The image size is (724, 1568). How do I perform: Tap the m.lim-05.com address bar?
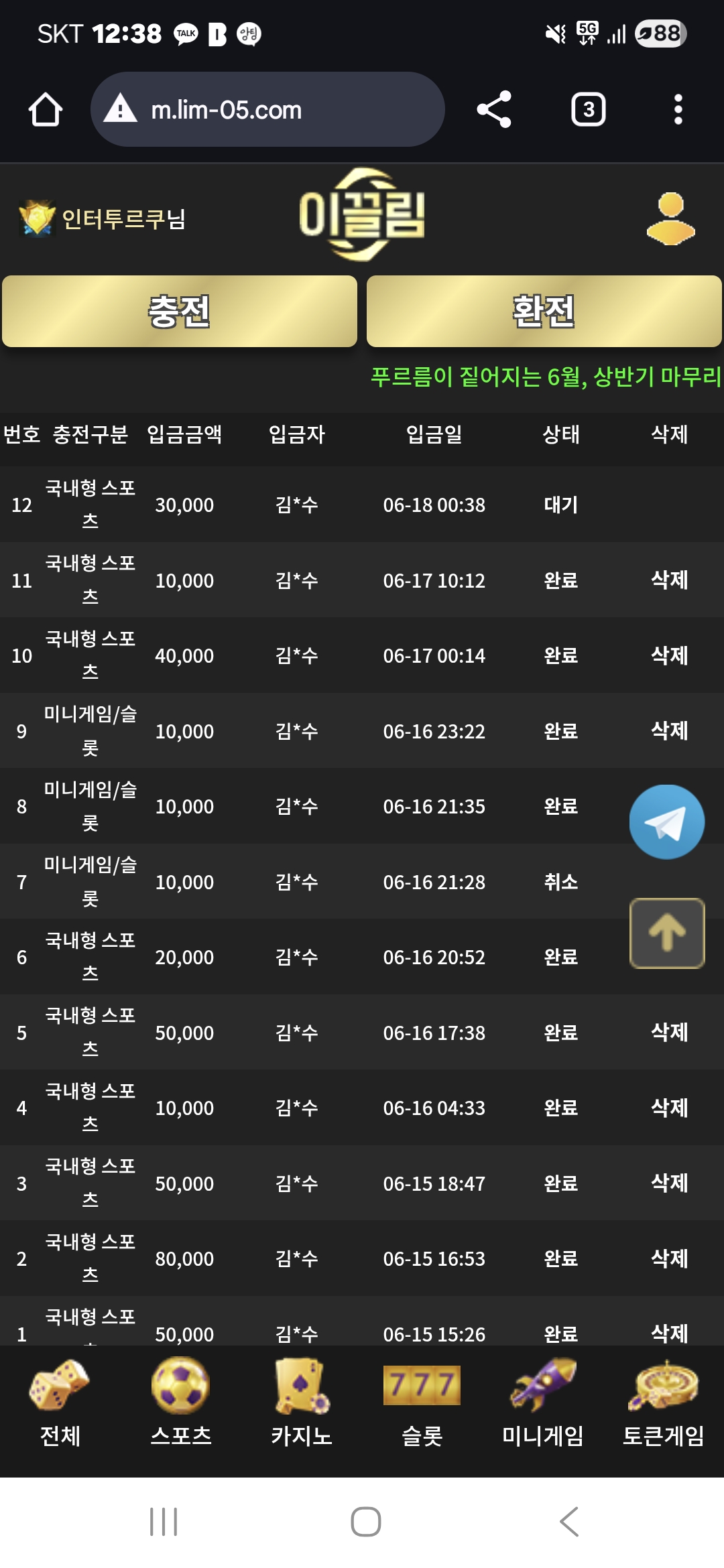pos(267,109)
